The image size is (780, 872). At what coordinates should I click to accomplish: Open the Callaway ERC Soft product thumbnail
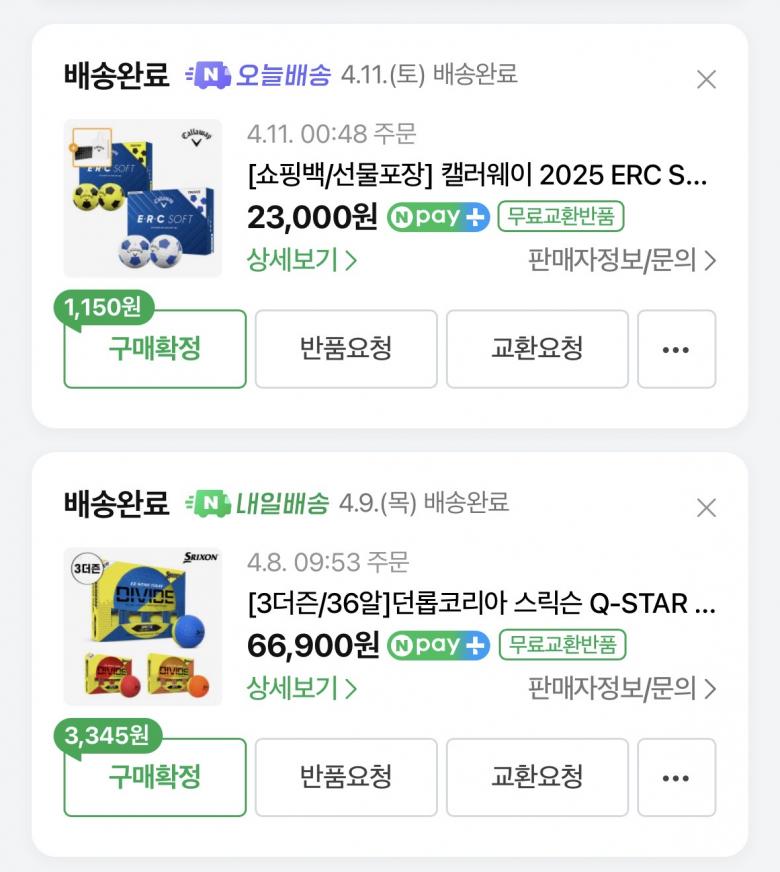pyautogui.click(x=142, y=198)
